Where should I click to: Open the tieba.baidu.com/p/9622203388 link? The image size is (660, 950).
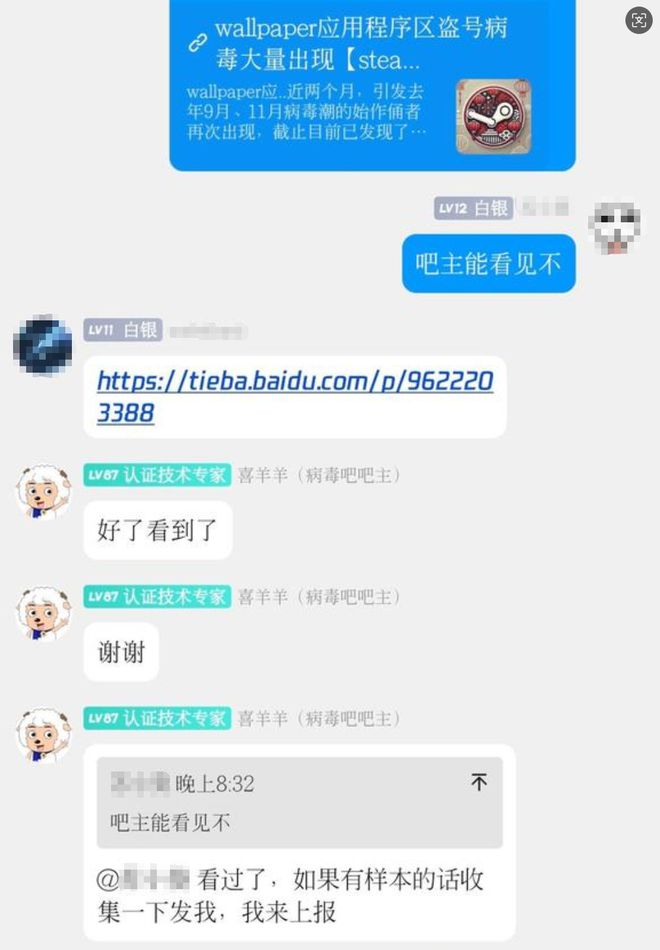294,396
